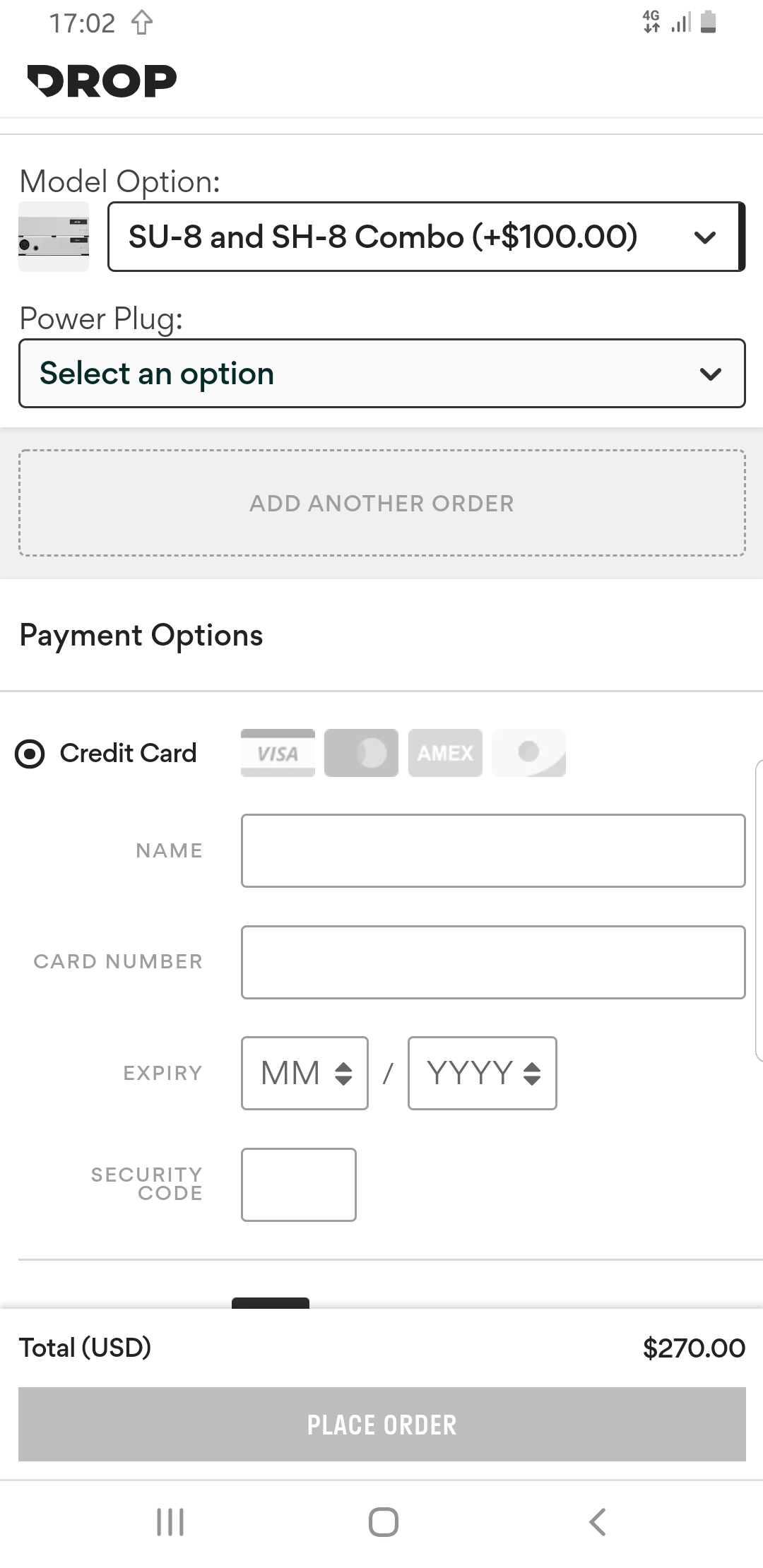The height and width of the screenshot is (1568, 763).
Task: Go back using the system back button
Action: (x=598, y=1521)
